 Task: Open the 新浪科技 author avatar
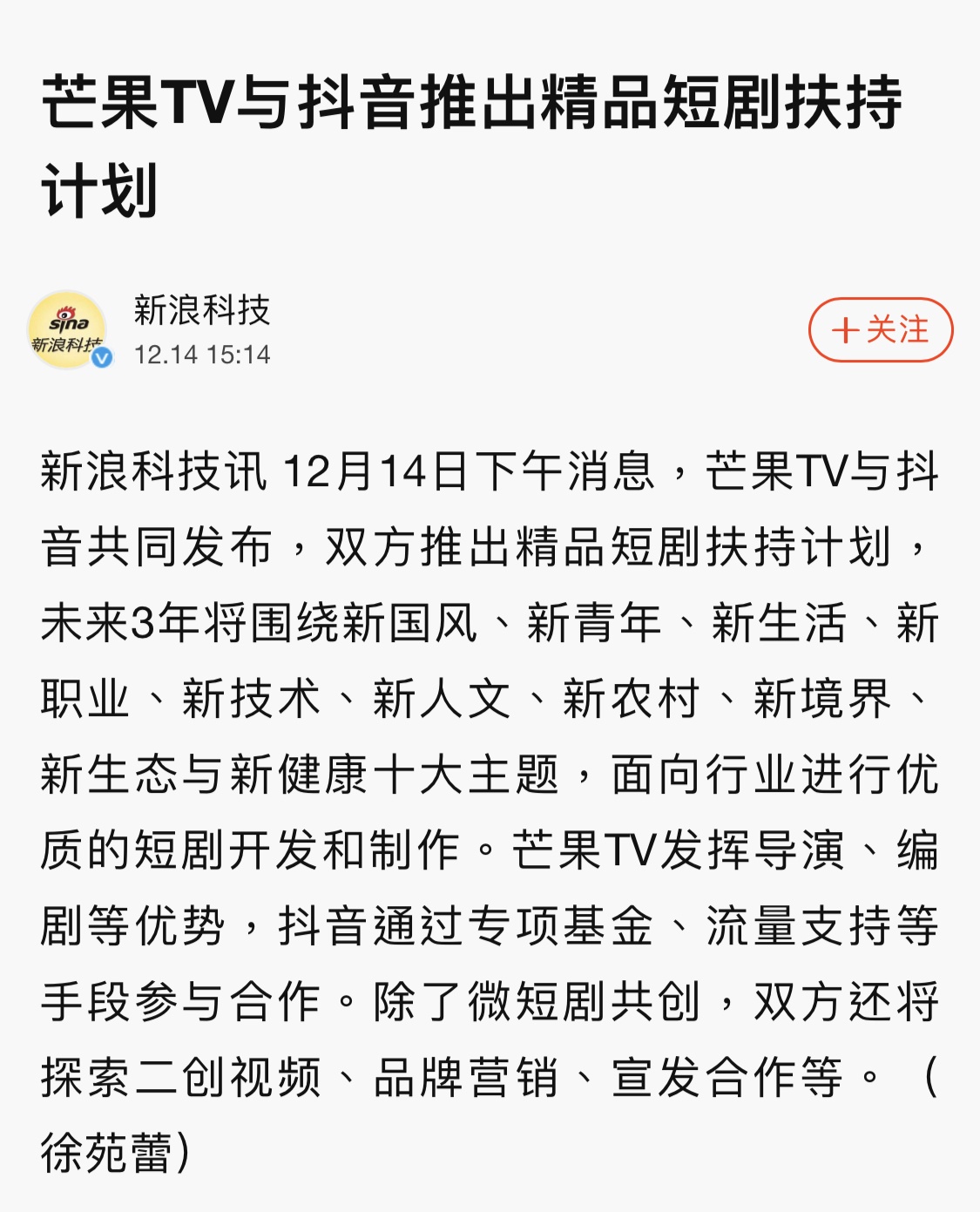68,330
